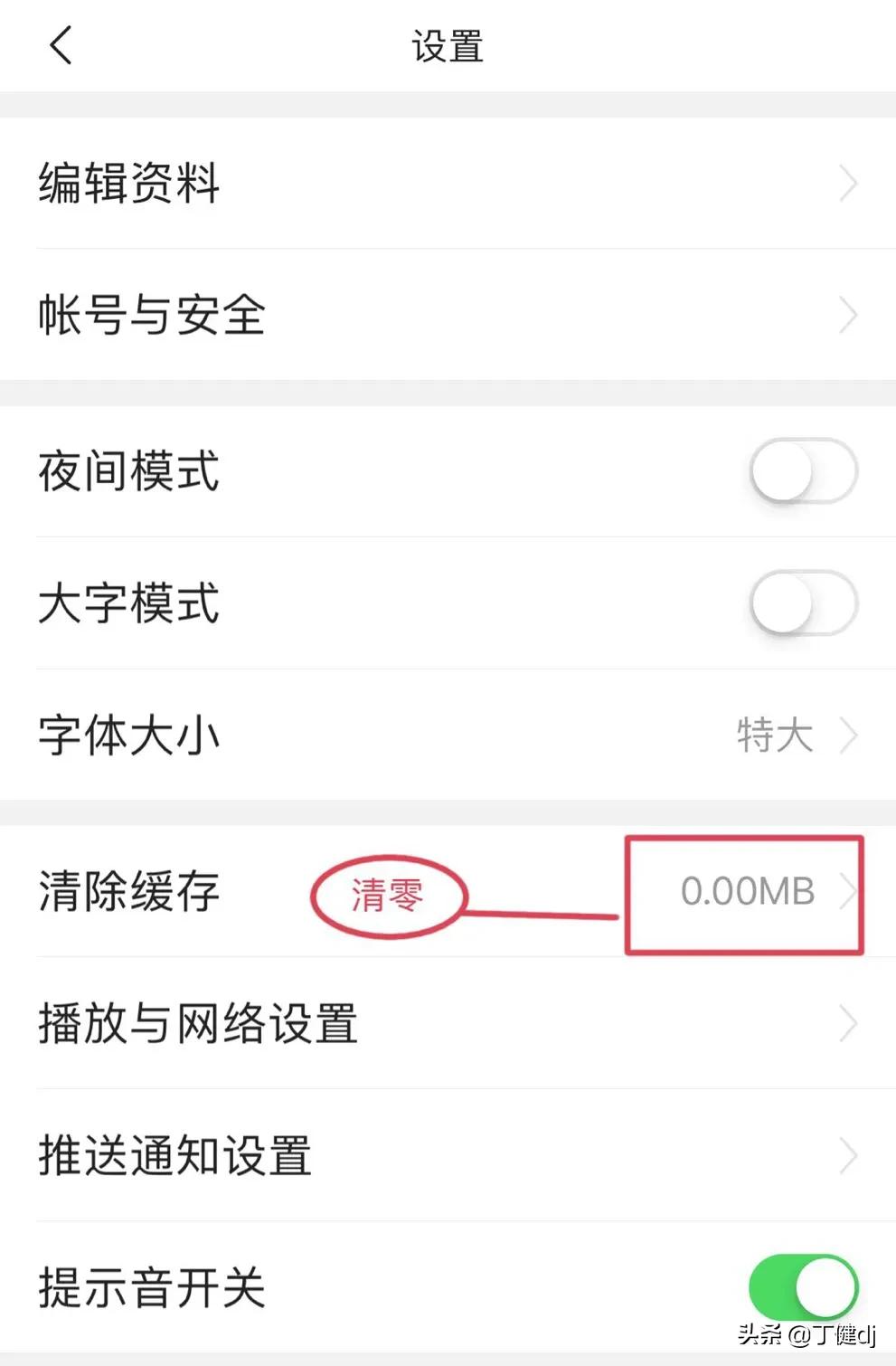Tap the arrow next to 0.00MB
896x1366 pixels.
[848, 894]
